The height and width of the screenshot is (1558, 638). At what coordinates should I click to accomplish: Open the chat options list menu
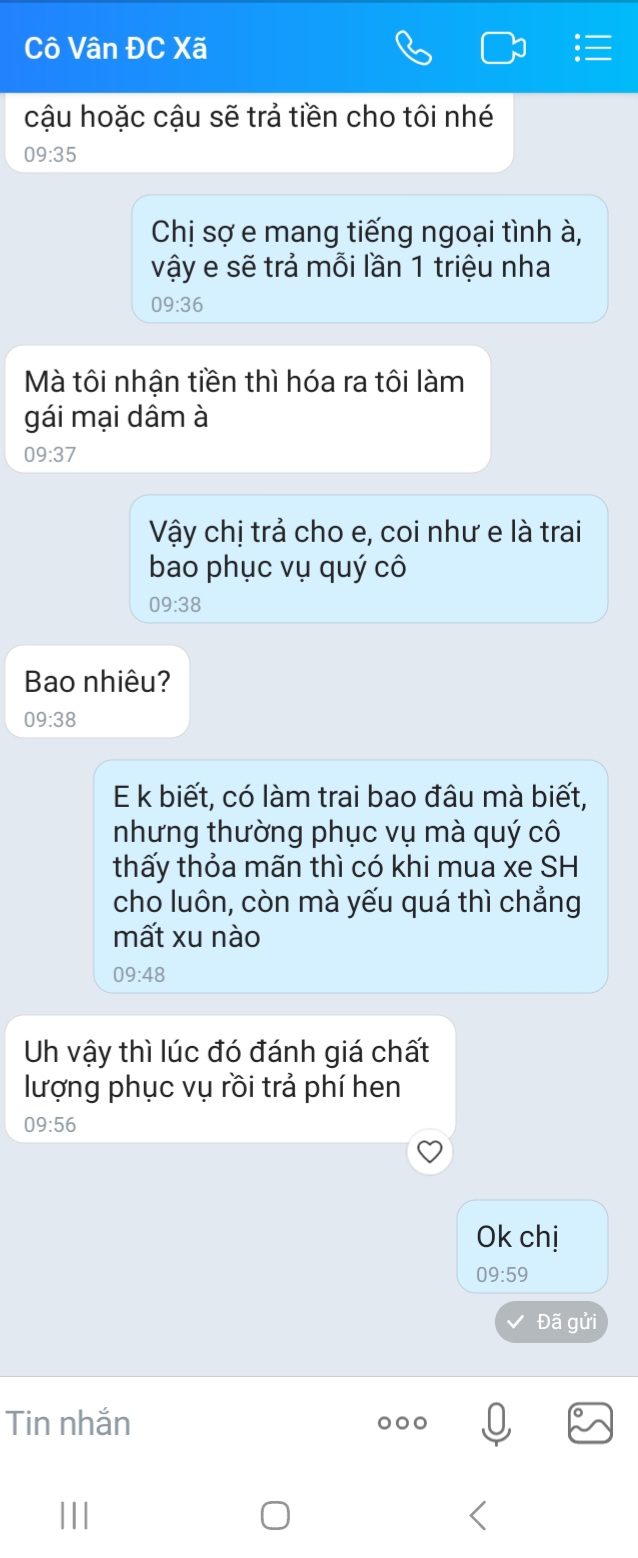[x=592, y=48]
